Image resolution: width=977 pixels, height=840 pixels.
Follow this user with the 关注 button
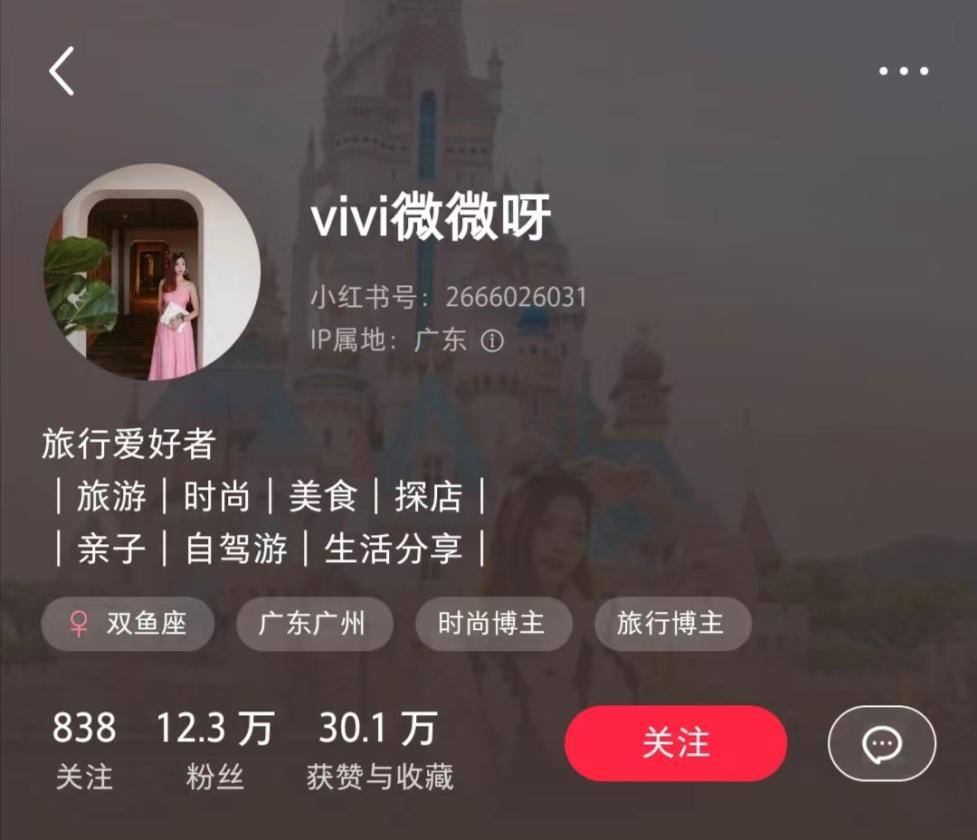[x=676, y=744]
